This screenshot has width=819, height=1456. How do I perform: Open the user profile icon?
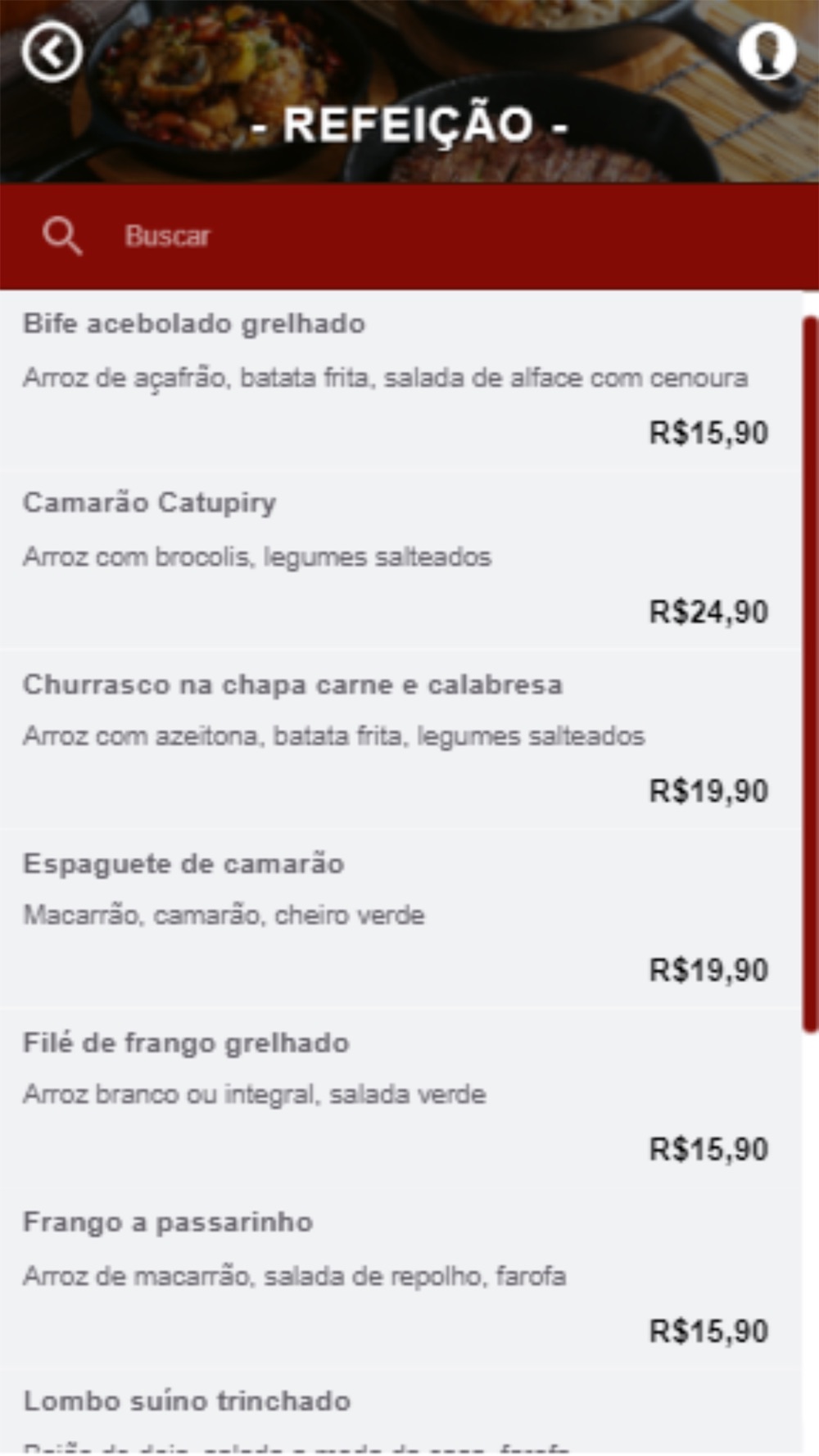(767, 51)
